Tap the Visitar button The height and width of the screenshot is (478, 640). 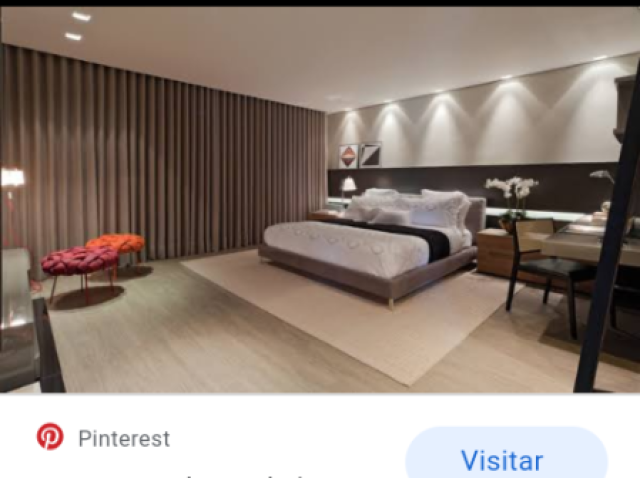(506, 458)
